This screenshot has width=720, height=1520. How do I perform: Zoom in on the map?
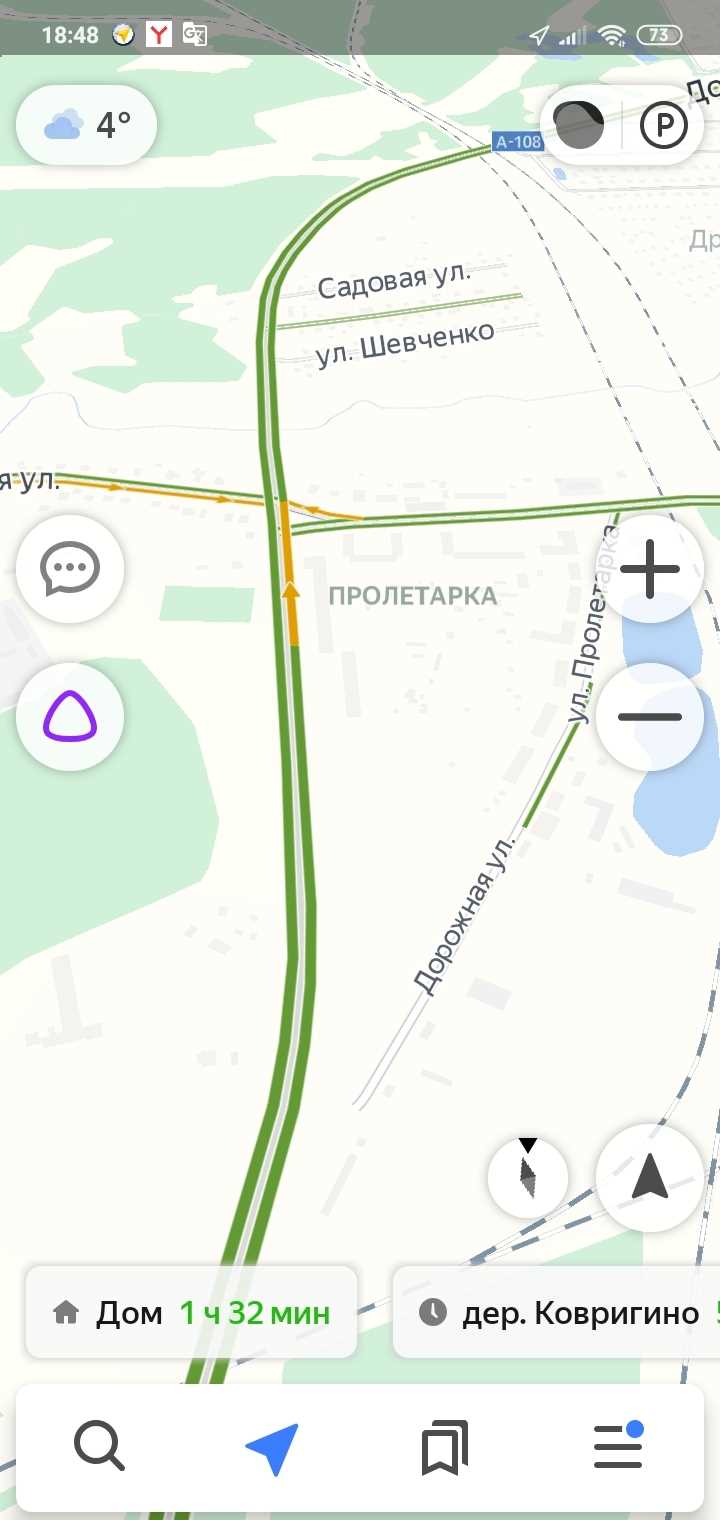coord(650,570)
